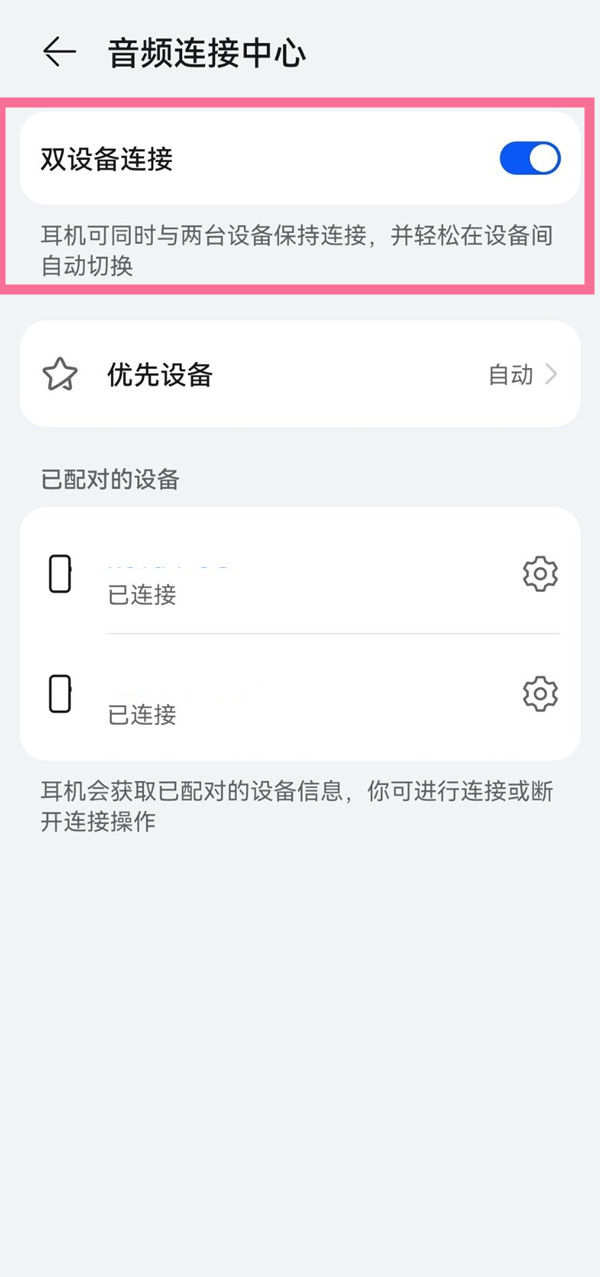Open the 优先设备 setting
The image size is (600, 1277).
[x=300, y=374]
